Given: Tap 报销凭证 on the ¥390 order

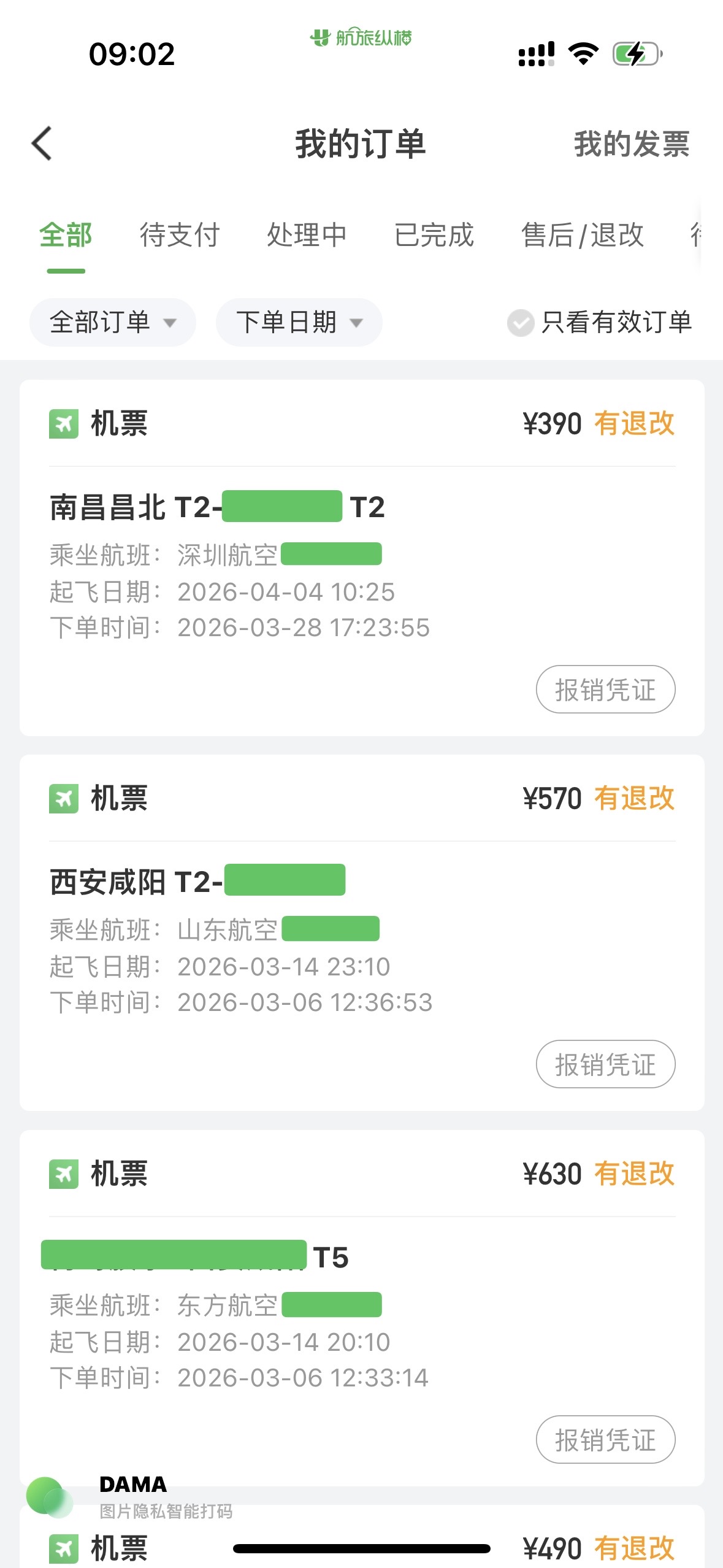Looking at the screenshot, I should click(x=605, y=690).
